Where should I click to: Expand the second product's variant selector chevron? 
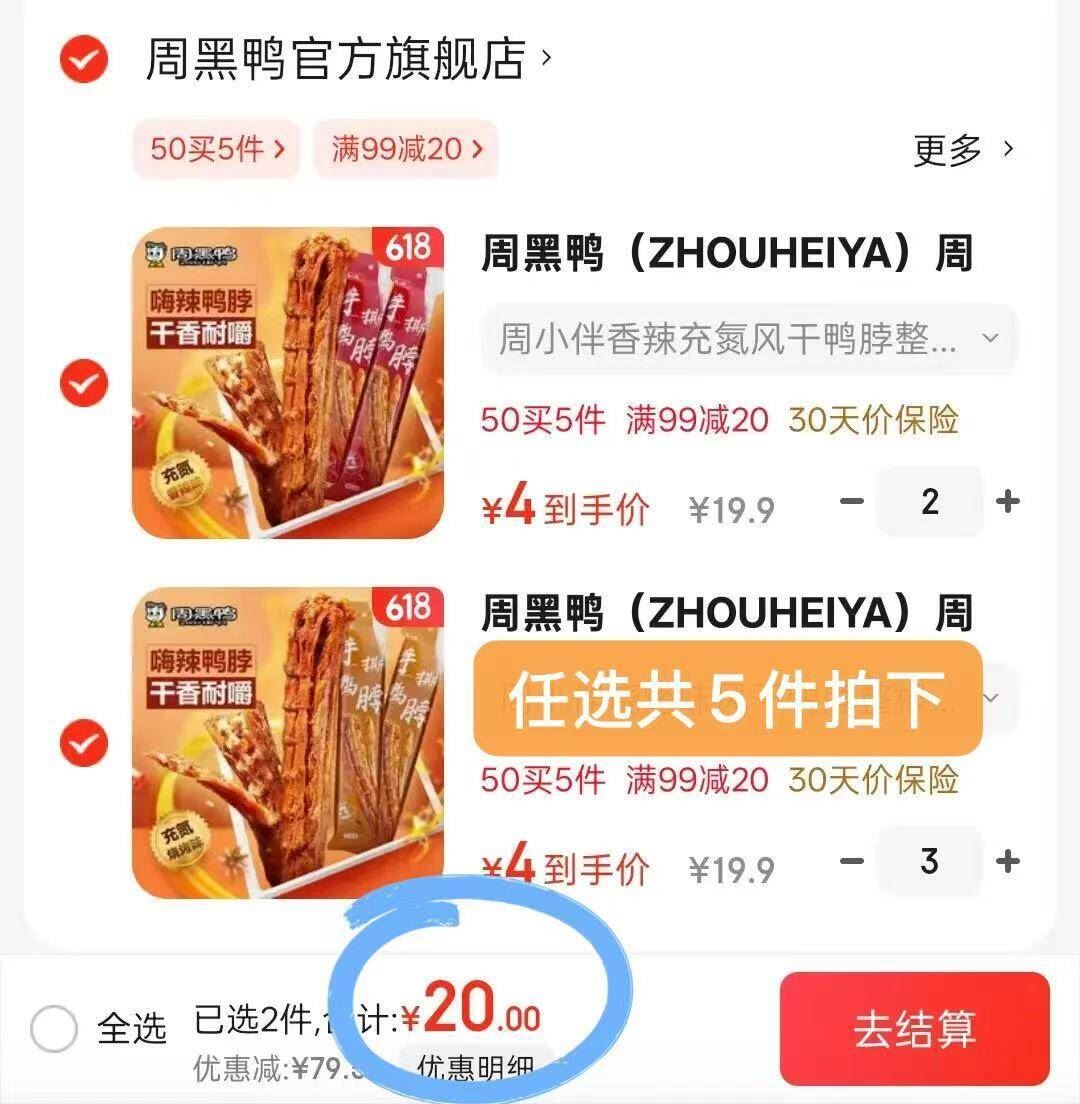990,698
